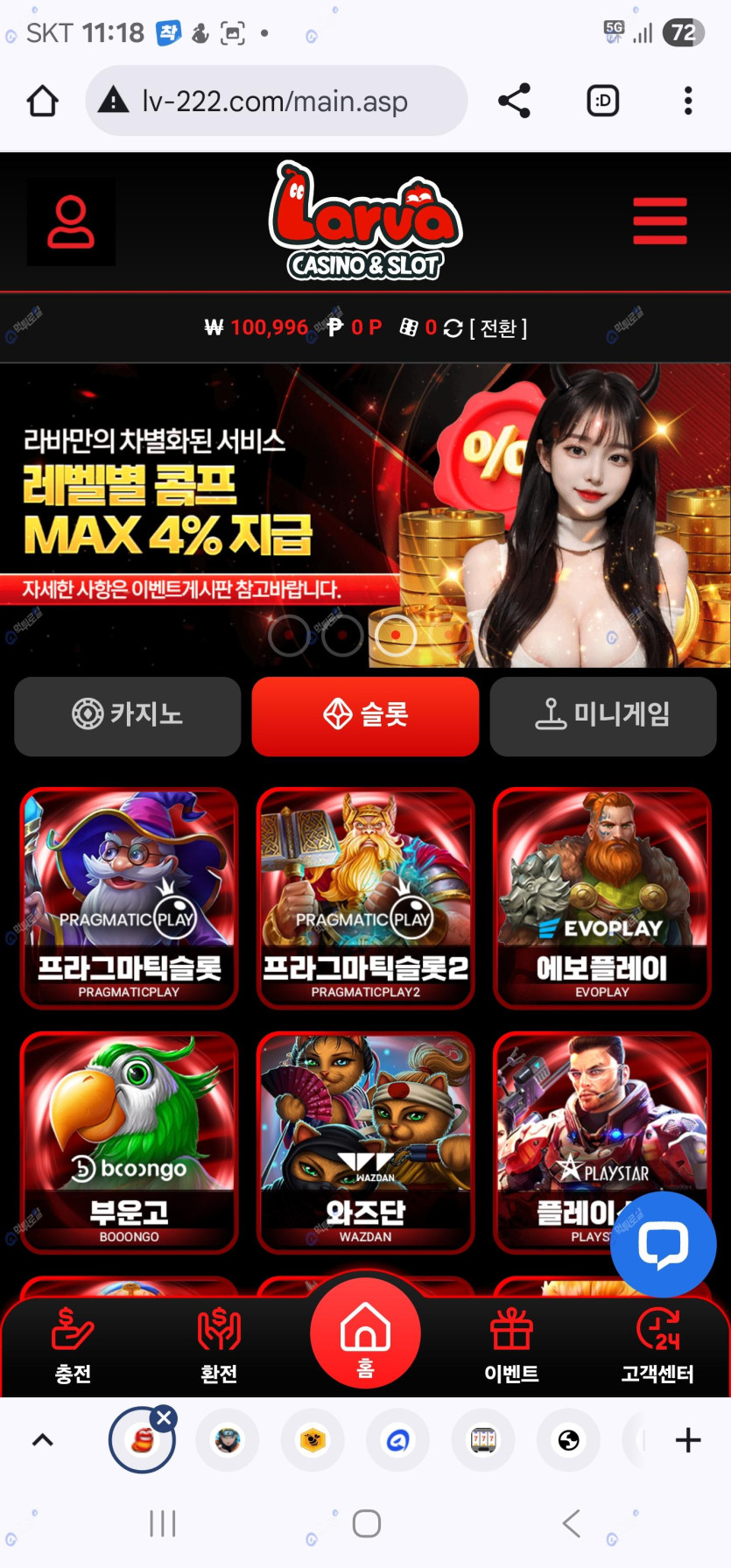Open the browser overflow menu
The image size is (731, 1568).
tap(688, 101)
